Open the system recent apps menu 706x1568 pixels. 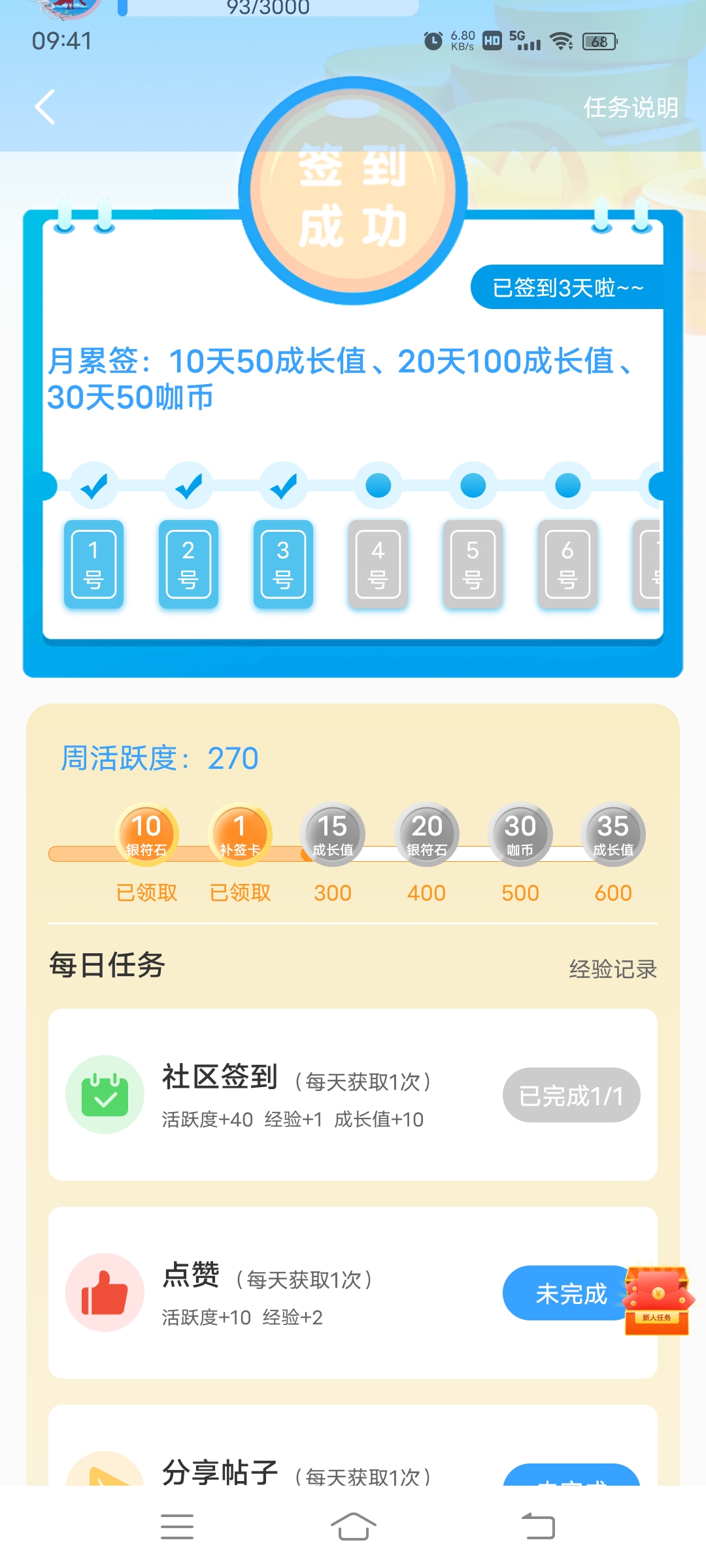tap(177, 1527)
